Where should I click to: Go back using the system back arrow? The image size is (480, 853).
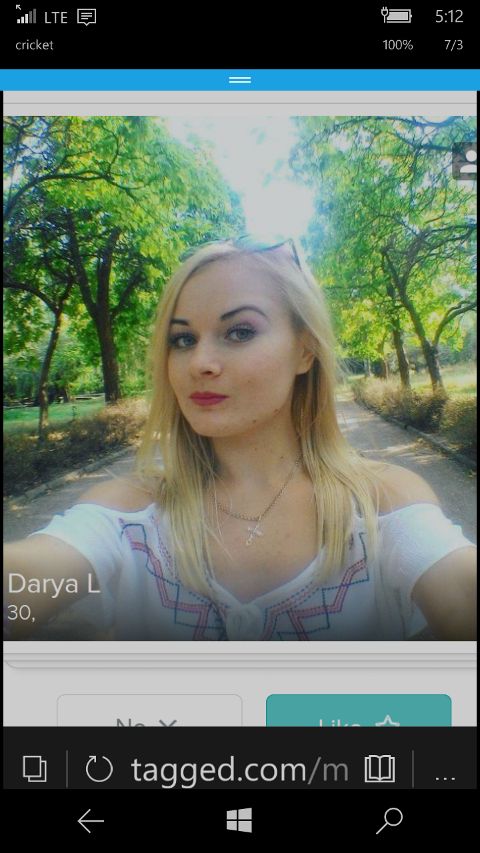point(90,821)
